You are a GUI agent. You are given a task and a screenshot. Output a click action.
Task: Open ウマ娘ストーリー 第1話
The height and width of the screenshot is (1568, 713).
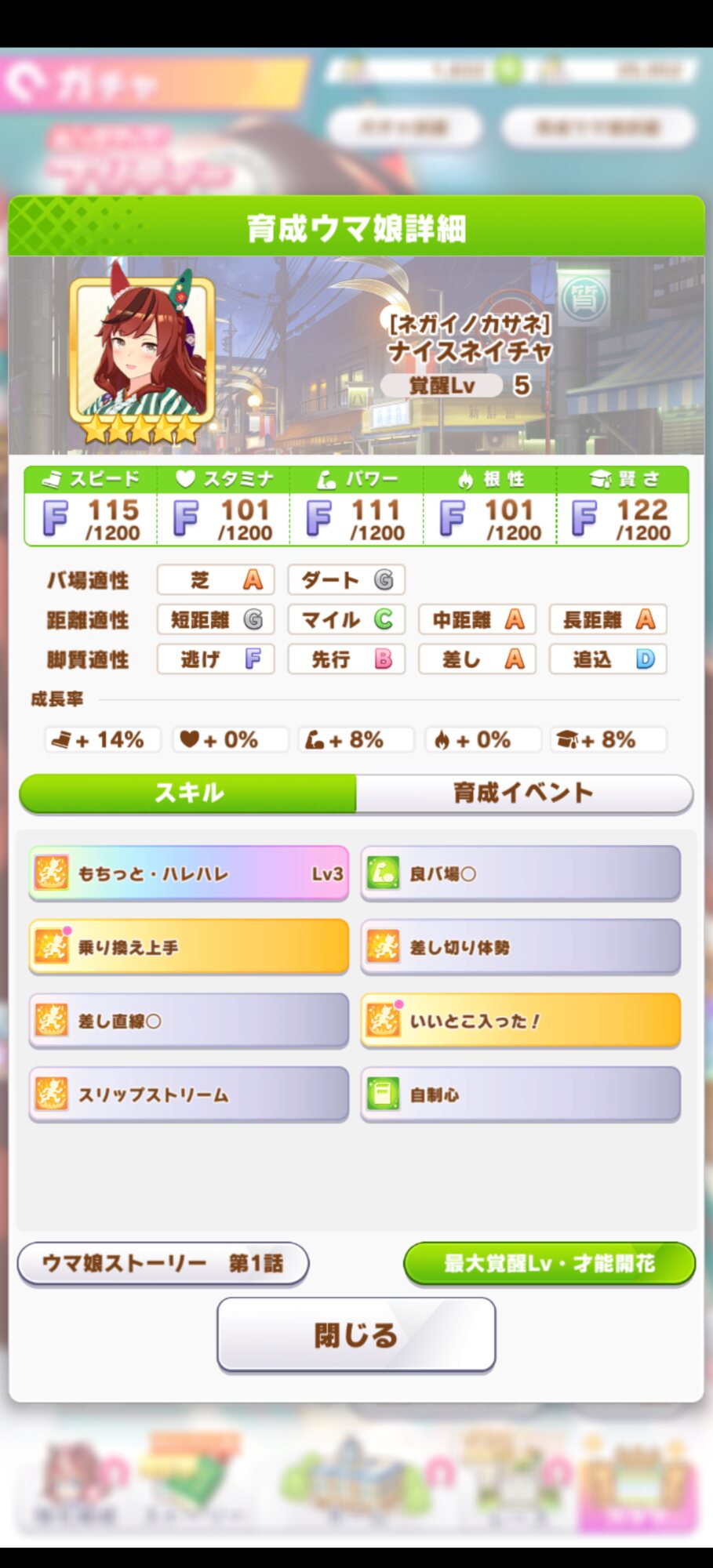coord(163,1263)
